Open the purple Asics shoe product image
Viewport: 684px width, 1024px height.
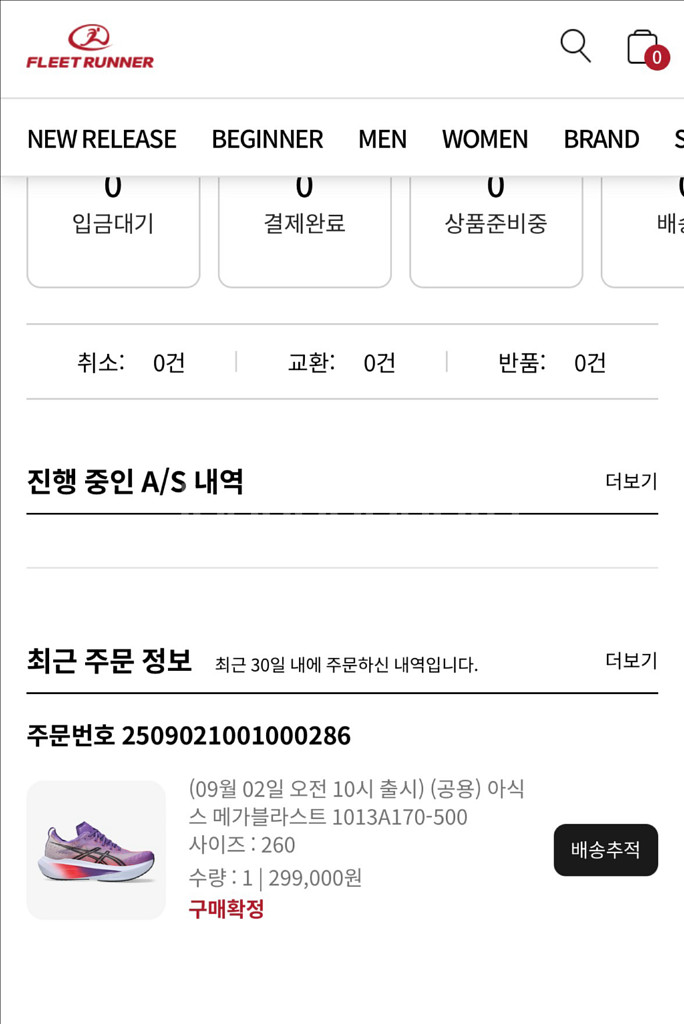96,850
